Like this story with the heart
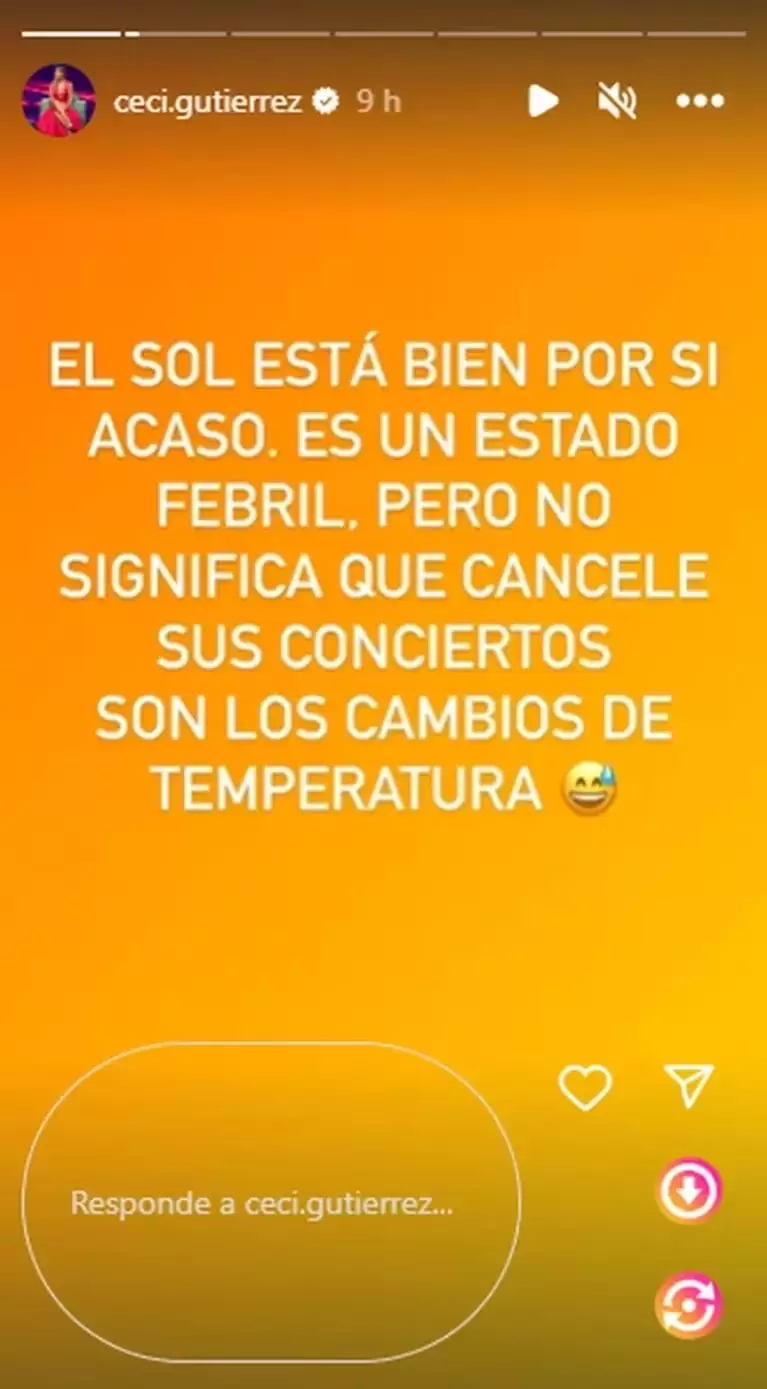 point(585,1086)
